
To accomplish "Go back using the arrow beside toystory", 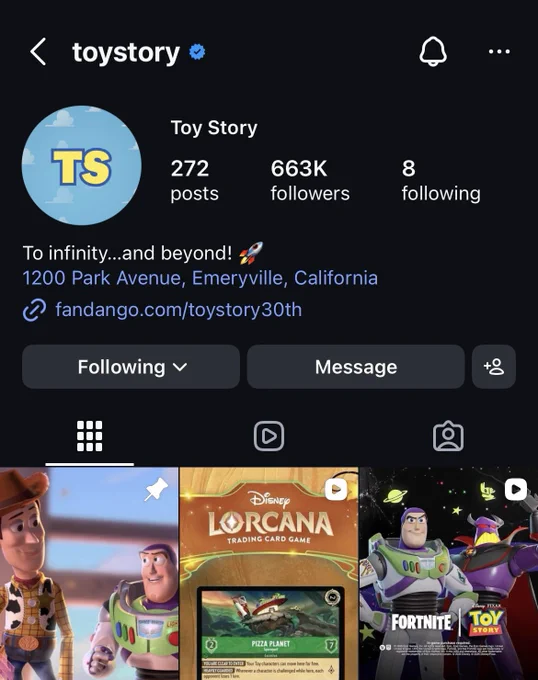I will pos(38,52).
